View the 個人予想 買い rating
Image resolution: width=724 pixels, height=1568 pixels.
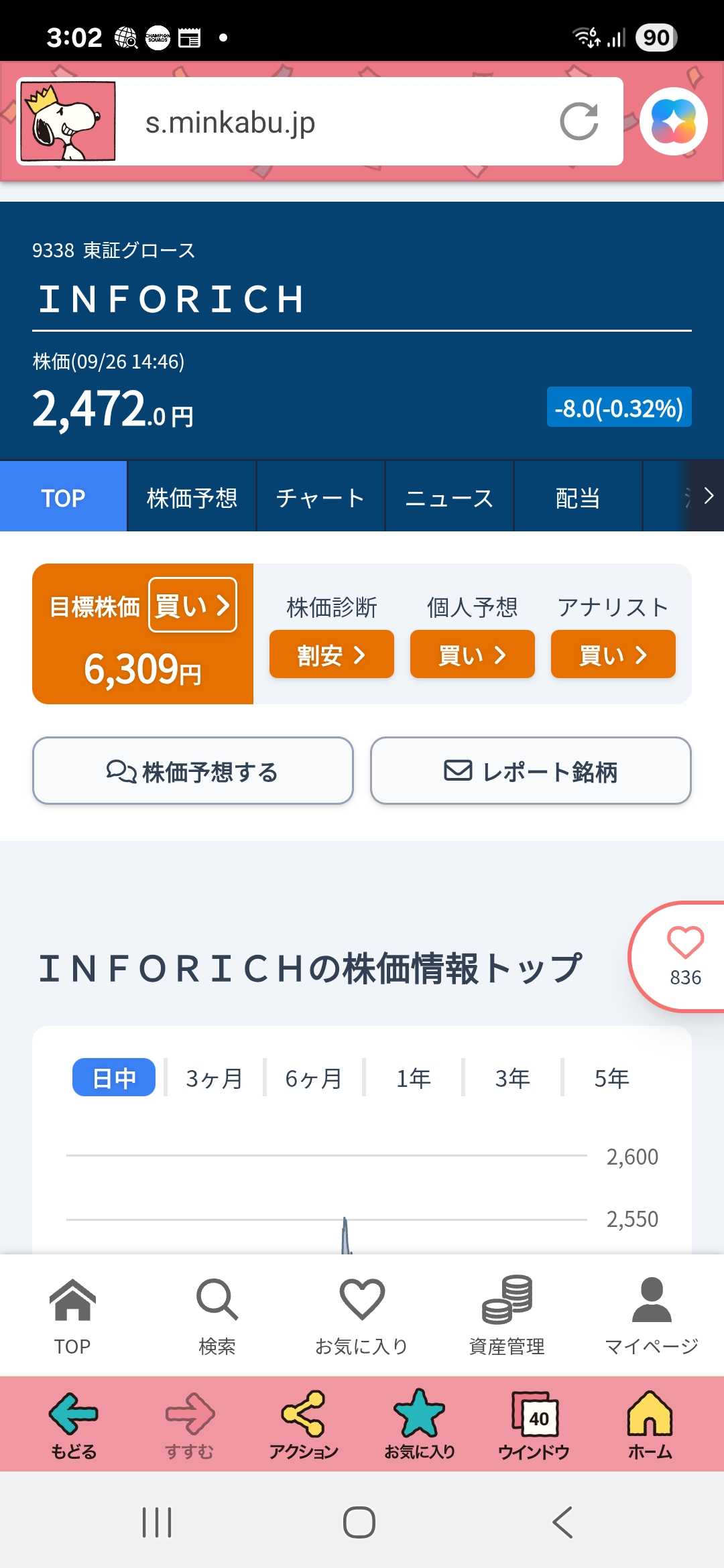(472, 655)
